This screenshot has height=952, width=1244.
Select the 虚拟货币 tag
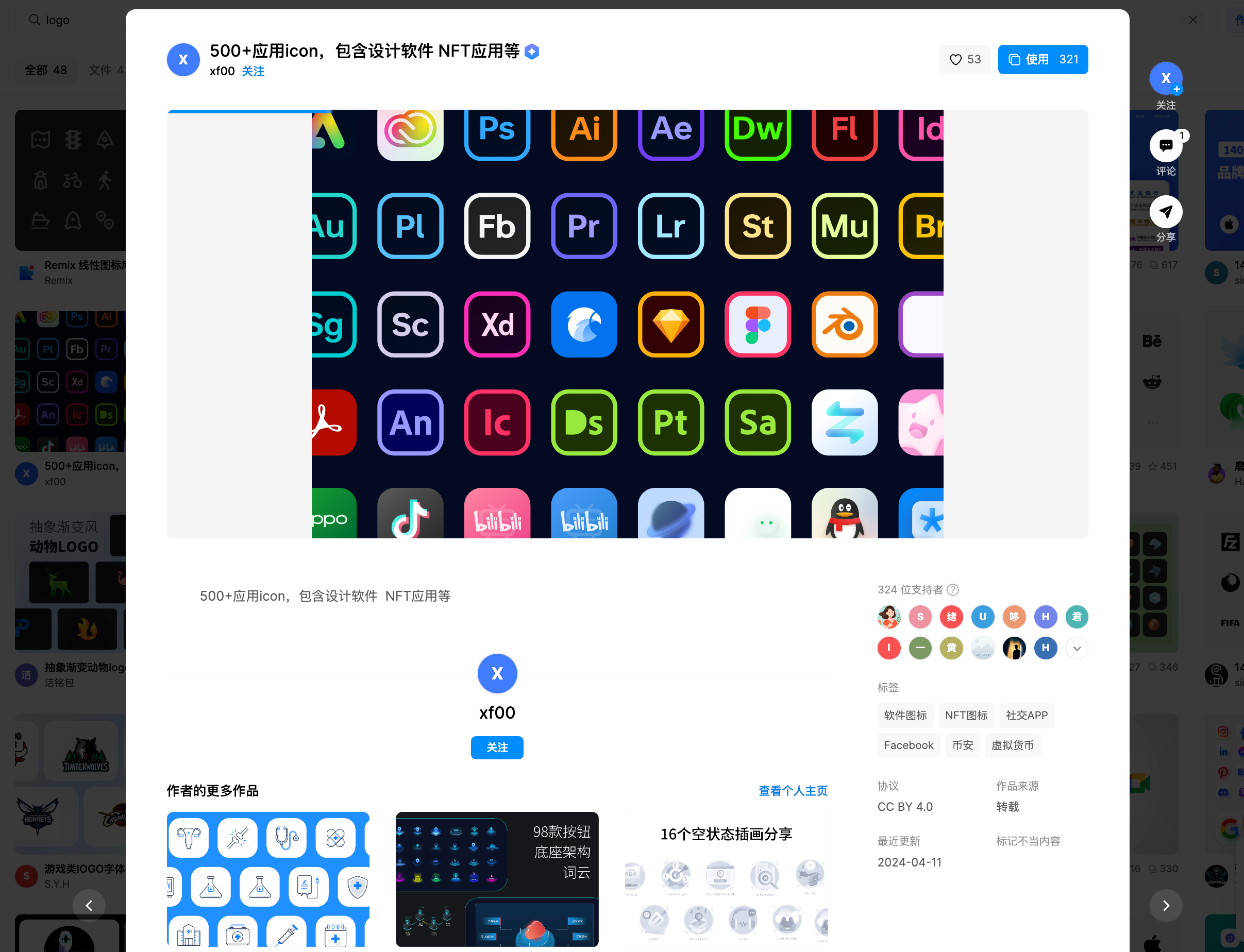pyautogui.click(x=1012, y=746)
